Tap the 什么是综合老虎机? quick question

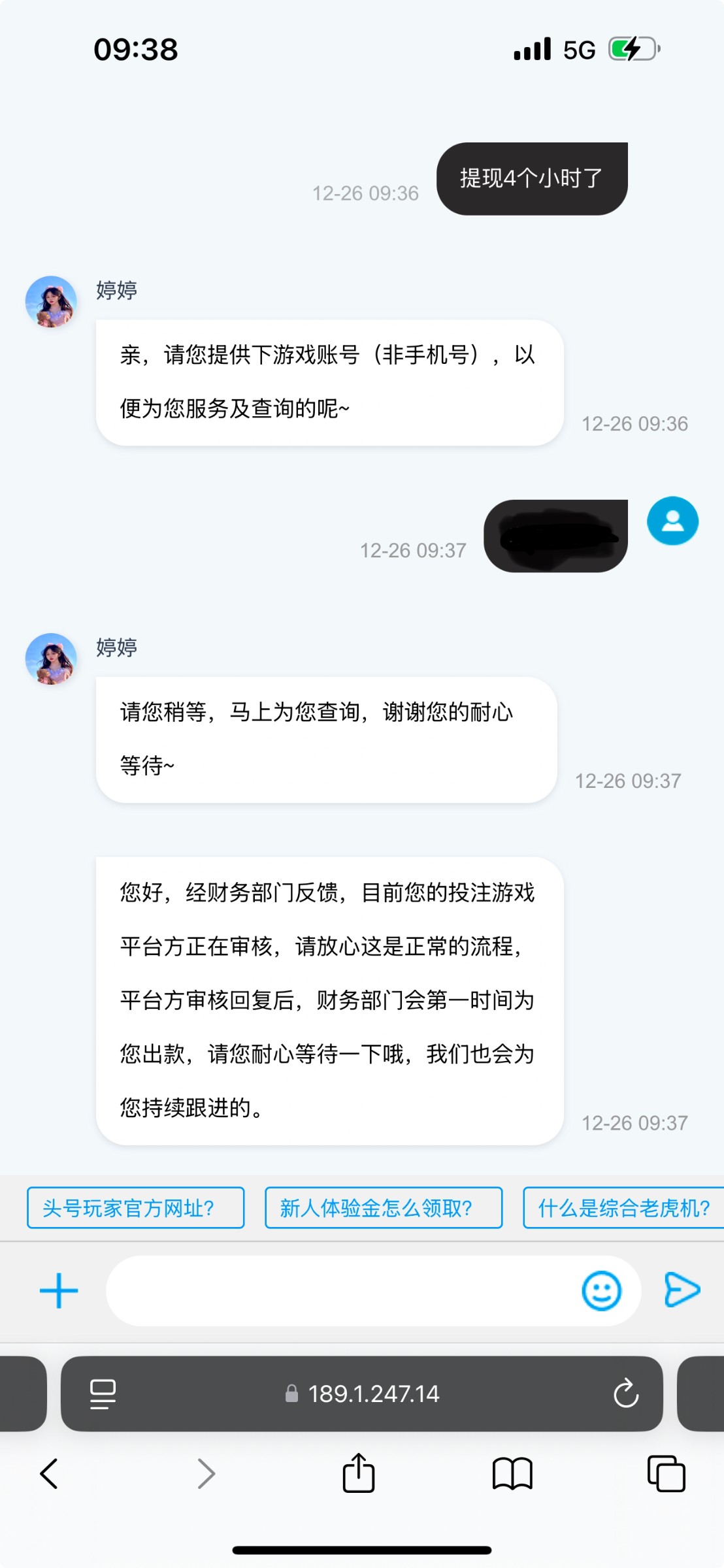pyautogui.click(x=623, y=1208)
